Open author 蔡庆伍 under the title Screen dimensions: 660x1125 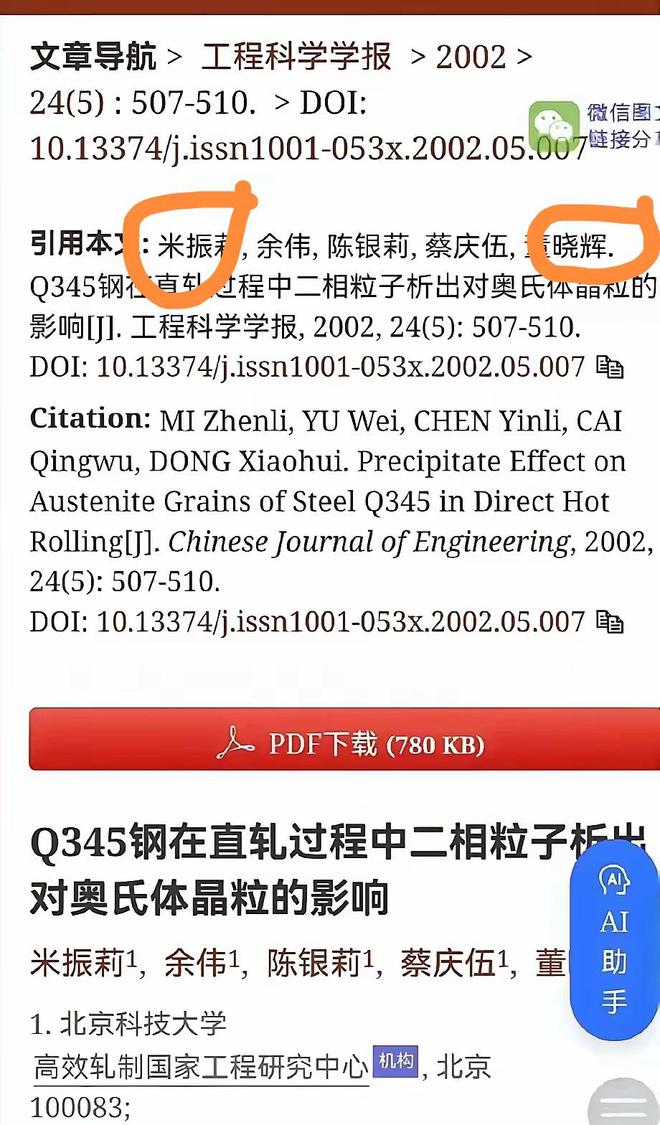tap(447, 963)
